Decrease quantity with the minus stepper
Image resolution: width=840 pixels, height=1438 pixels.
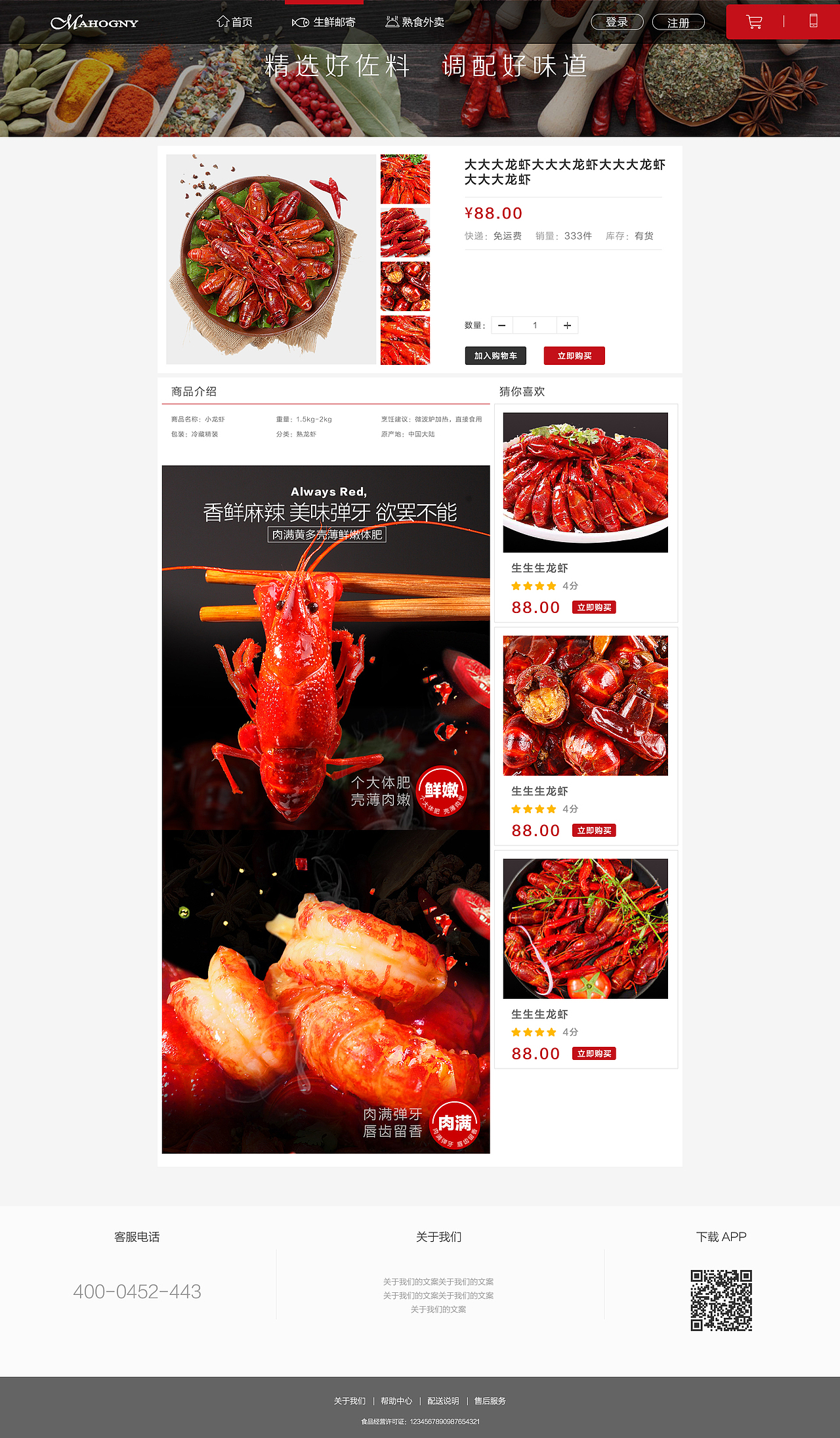(x=501, y=325)
